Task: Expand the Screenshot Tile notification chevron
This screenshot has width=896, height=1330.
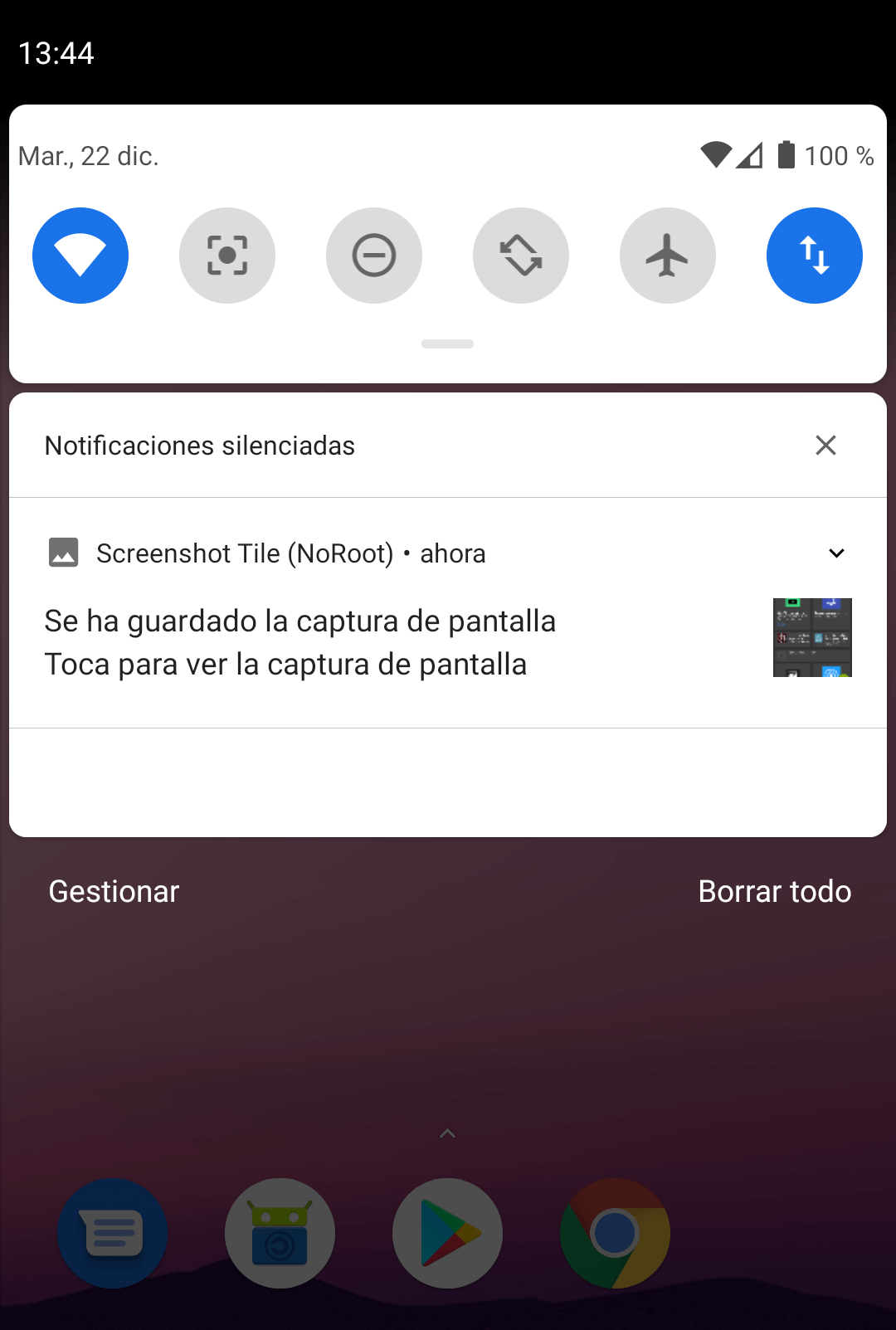Action: [836, 553]
